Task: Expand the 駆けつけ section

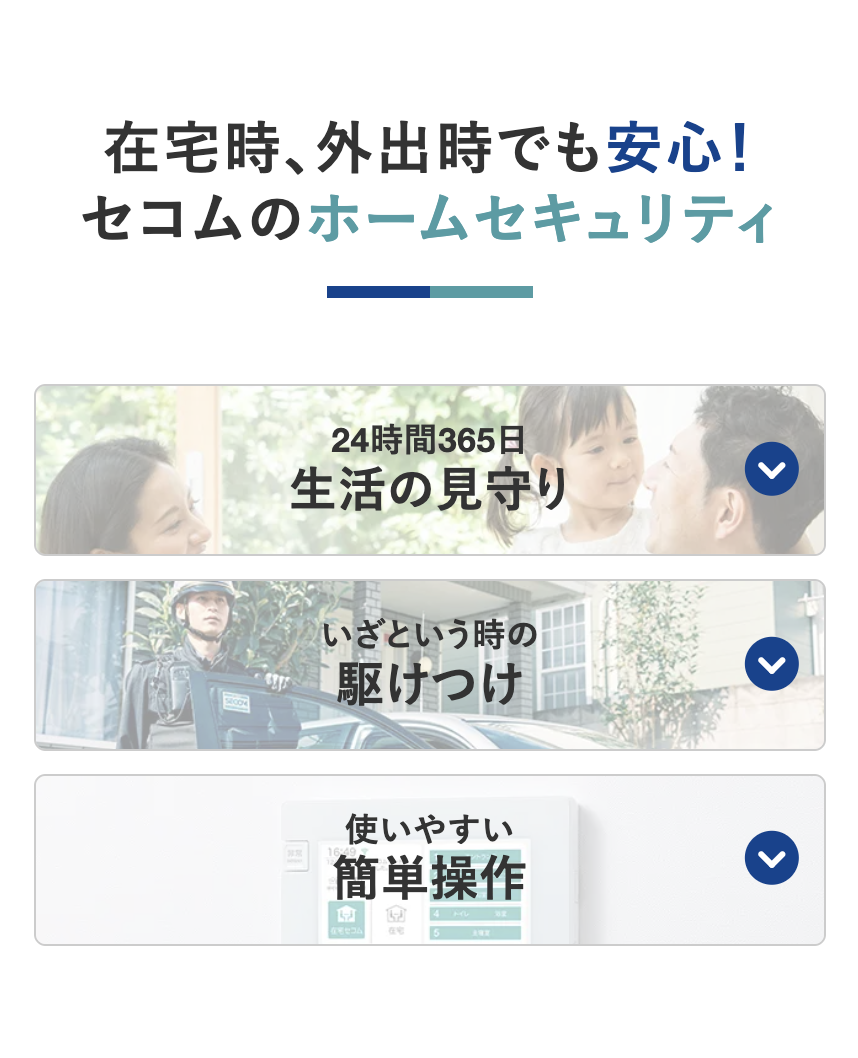Action: [x=771, y=664]
